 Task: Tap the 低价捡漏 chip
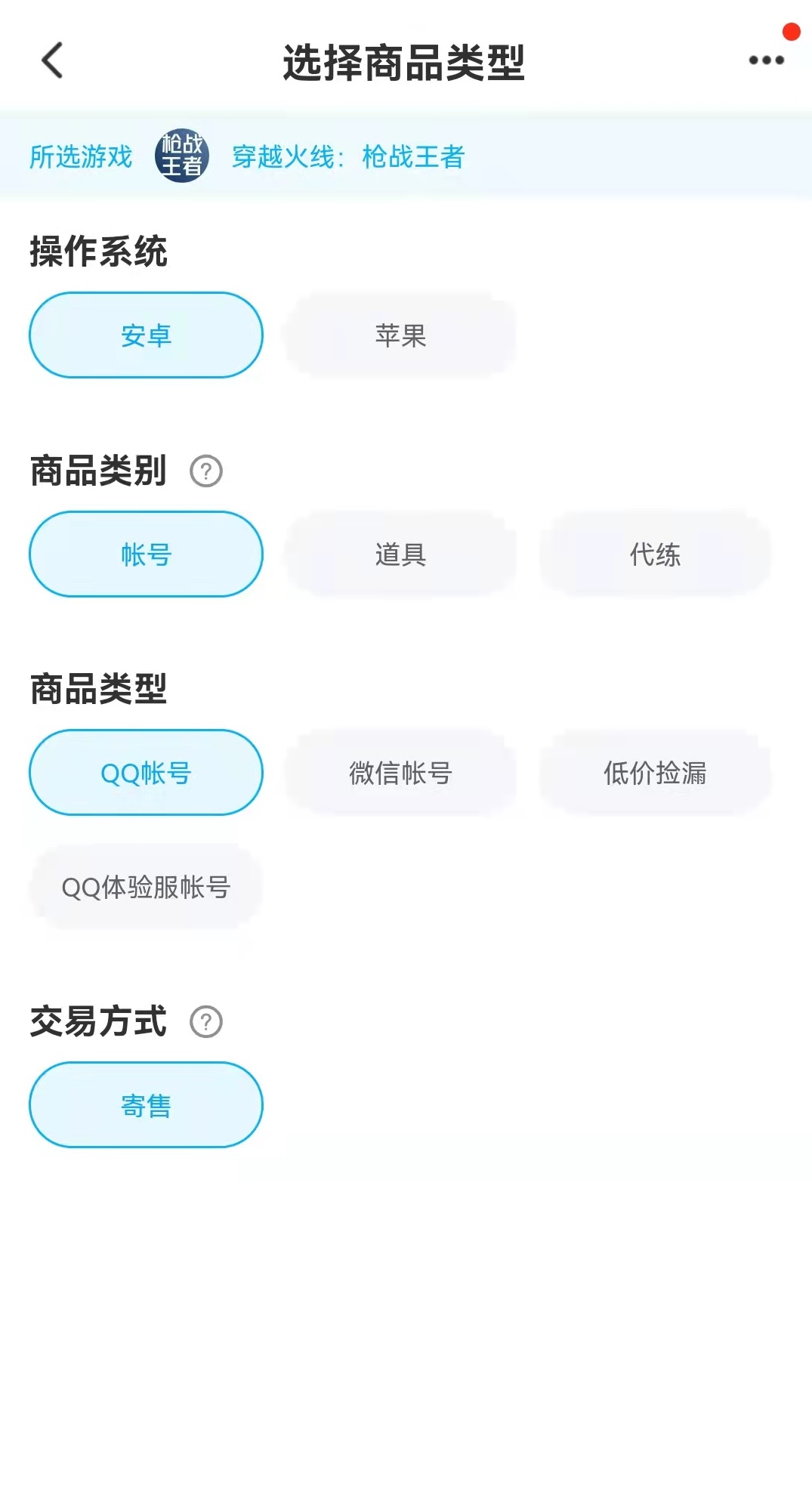point(655,772)
